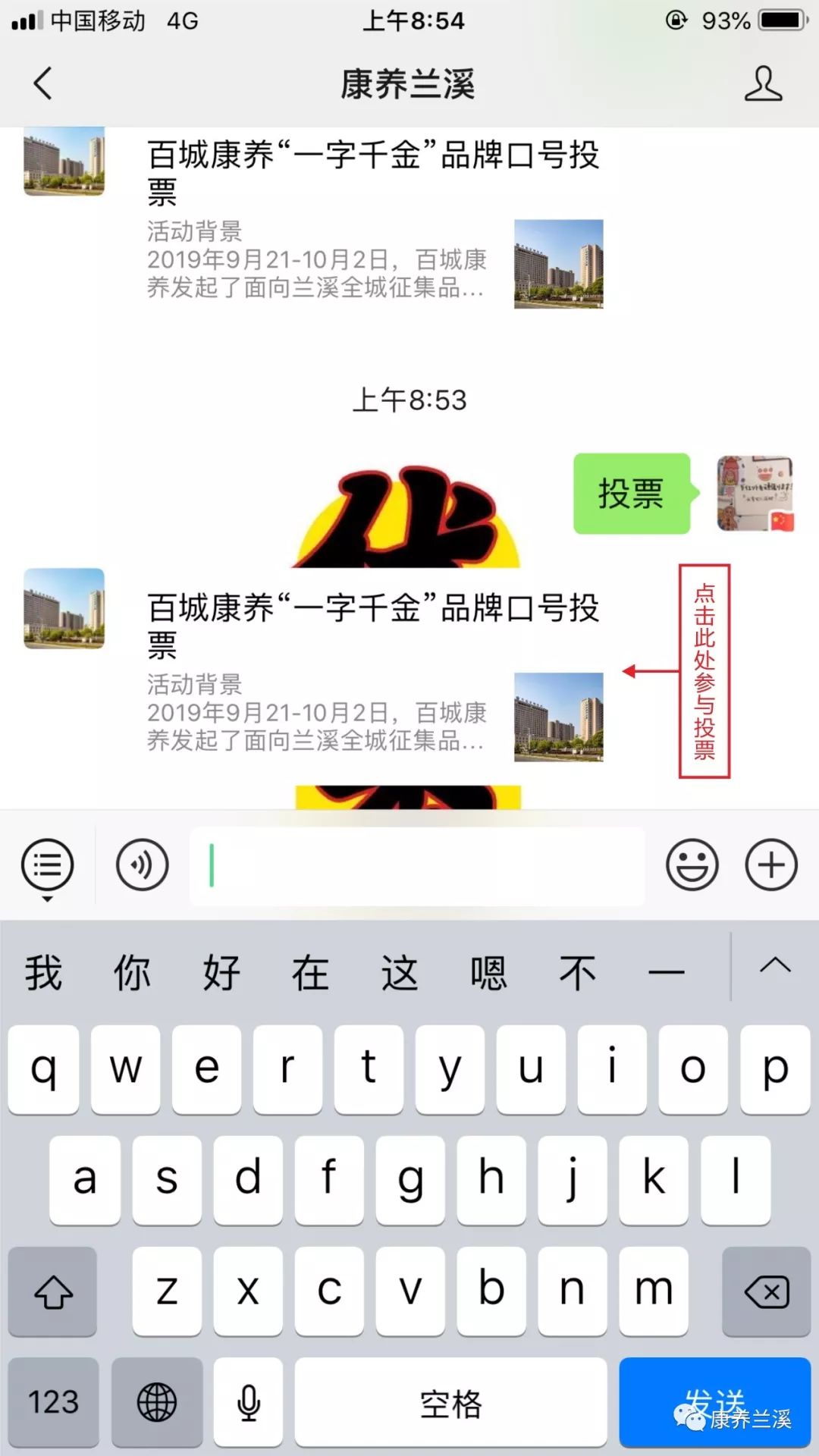
Task: Tap the globe key to change keyboard language
Action: [x=157, y=1402]
